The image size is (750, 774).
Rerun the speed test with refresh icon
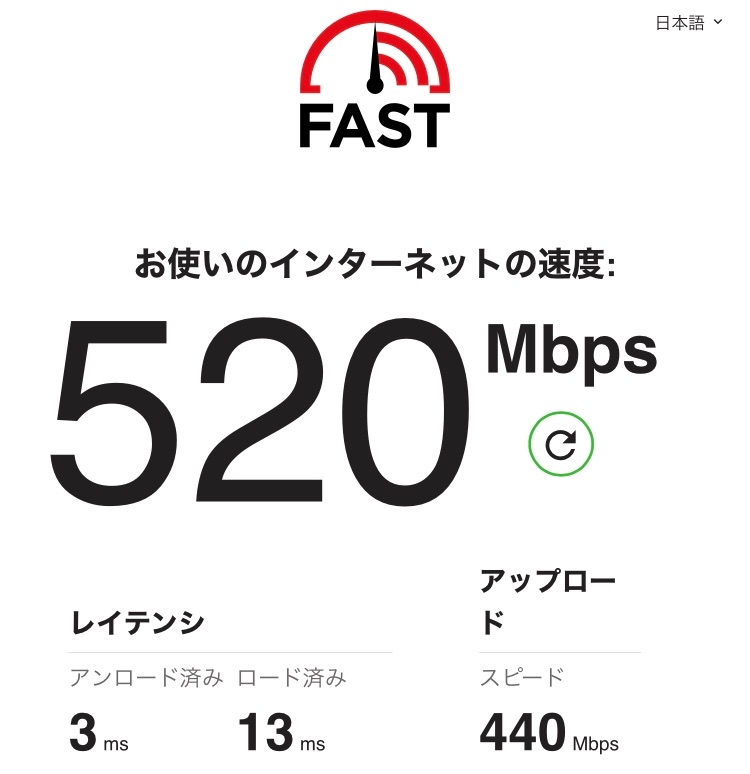561,444
